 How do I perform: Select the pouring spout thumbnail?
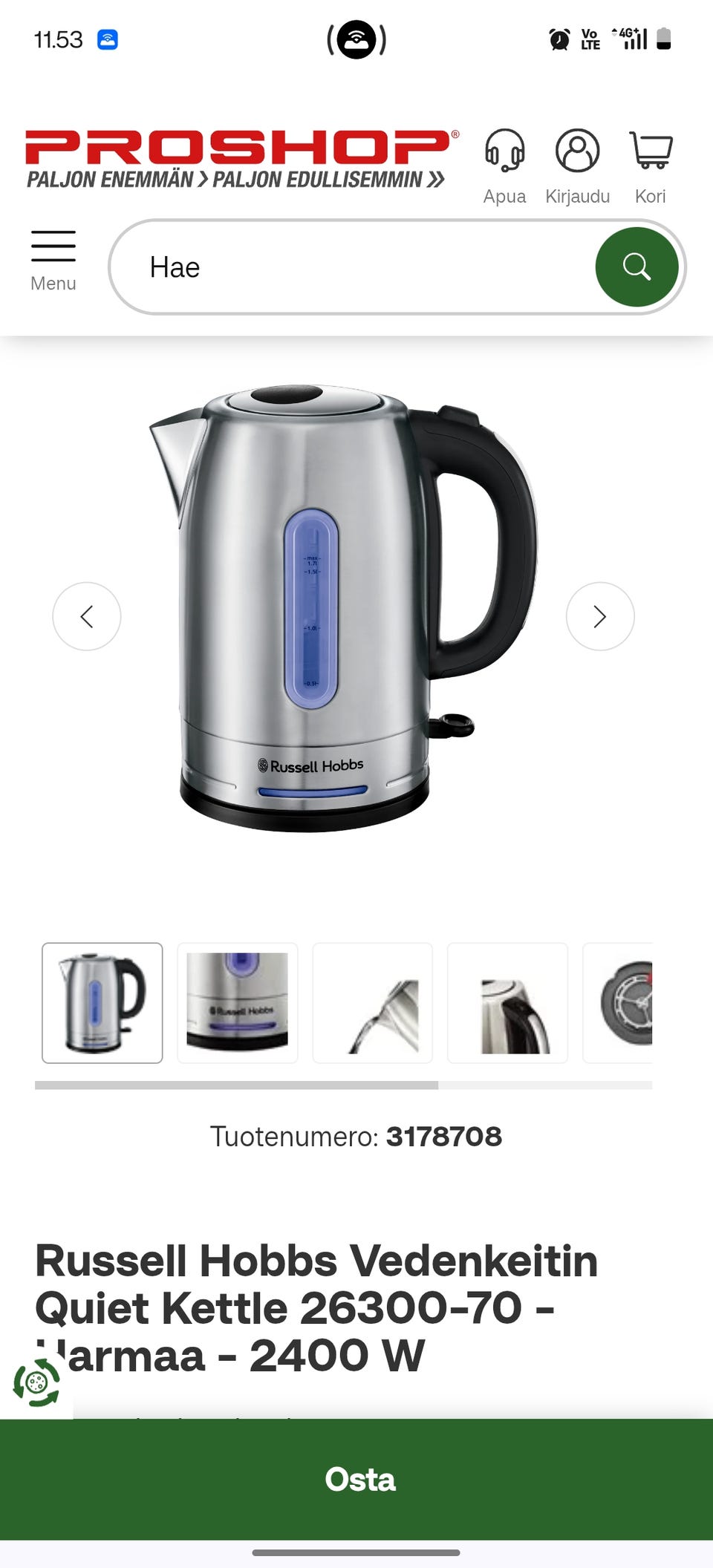[373, 1003]
